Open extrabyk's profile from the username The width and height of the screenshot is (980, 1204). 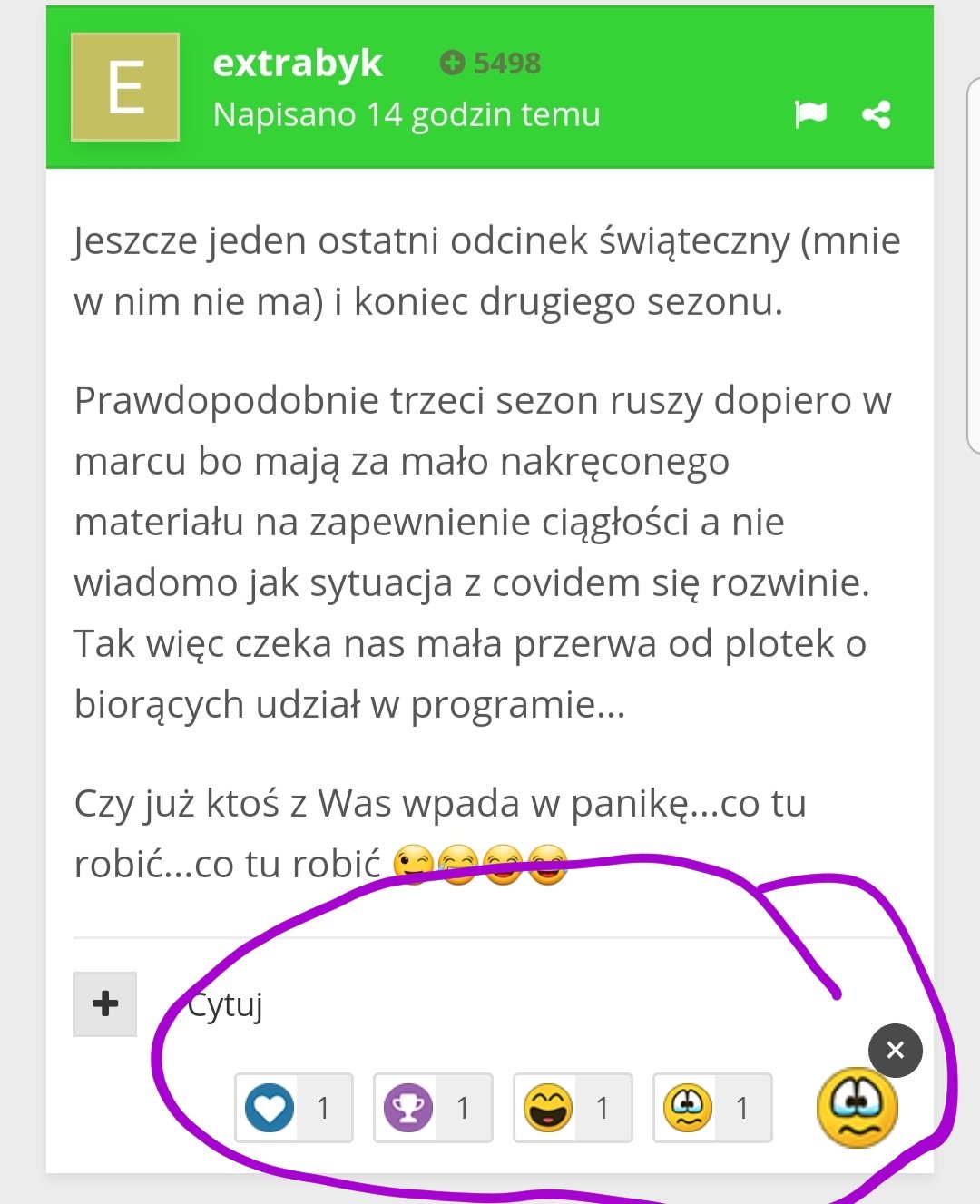297,64
